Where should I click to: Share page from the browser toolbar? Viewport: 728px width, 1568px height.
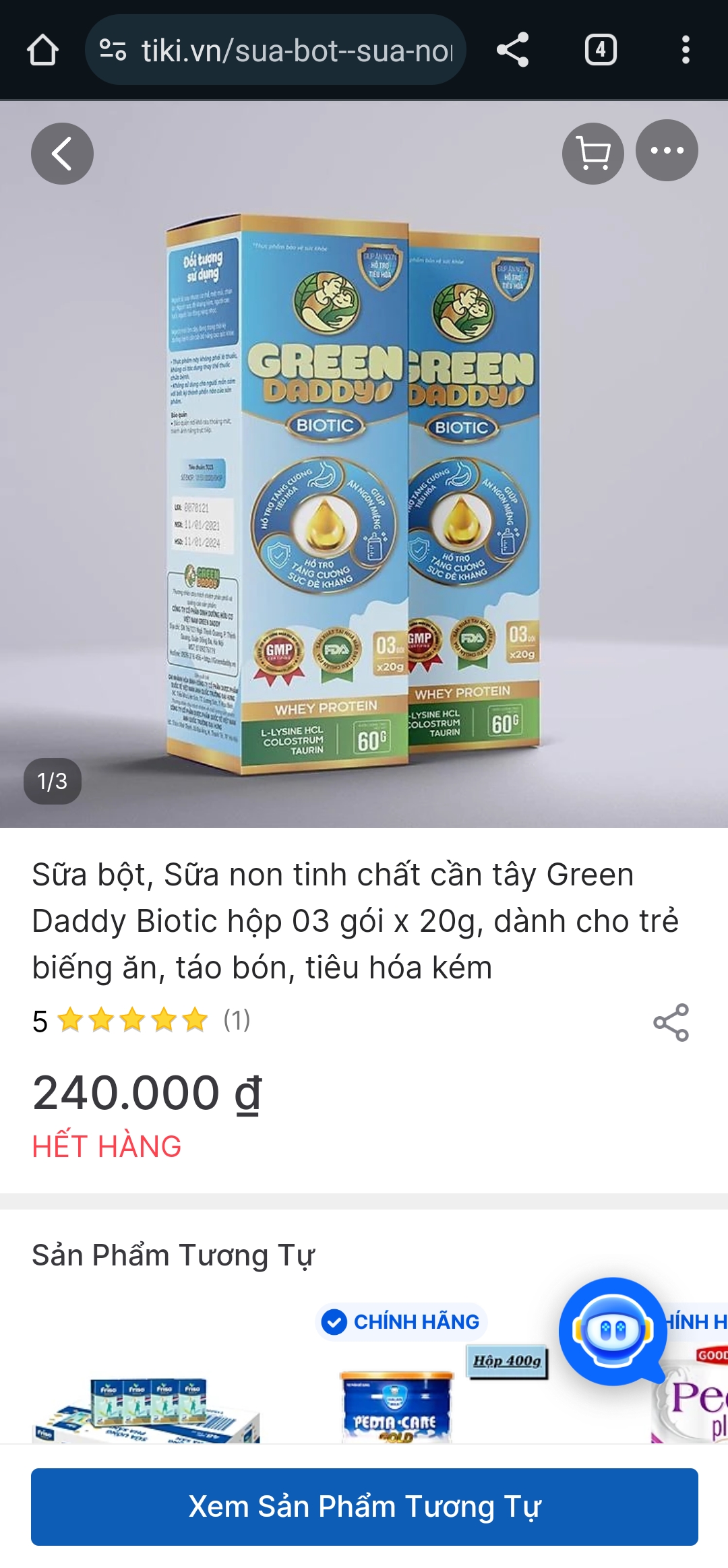(x=512, y=51)
